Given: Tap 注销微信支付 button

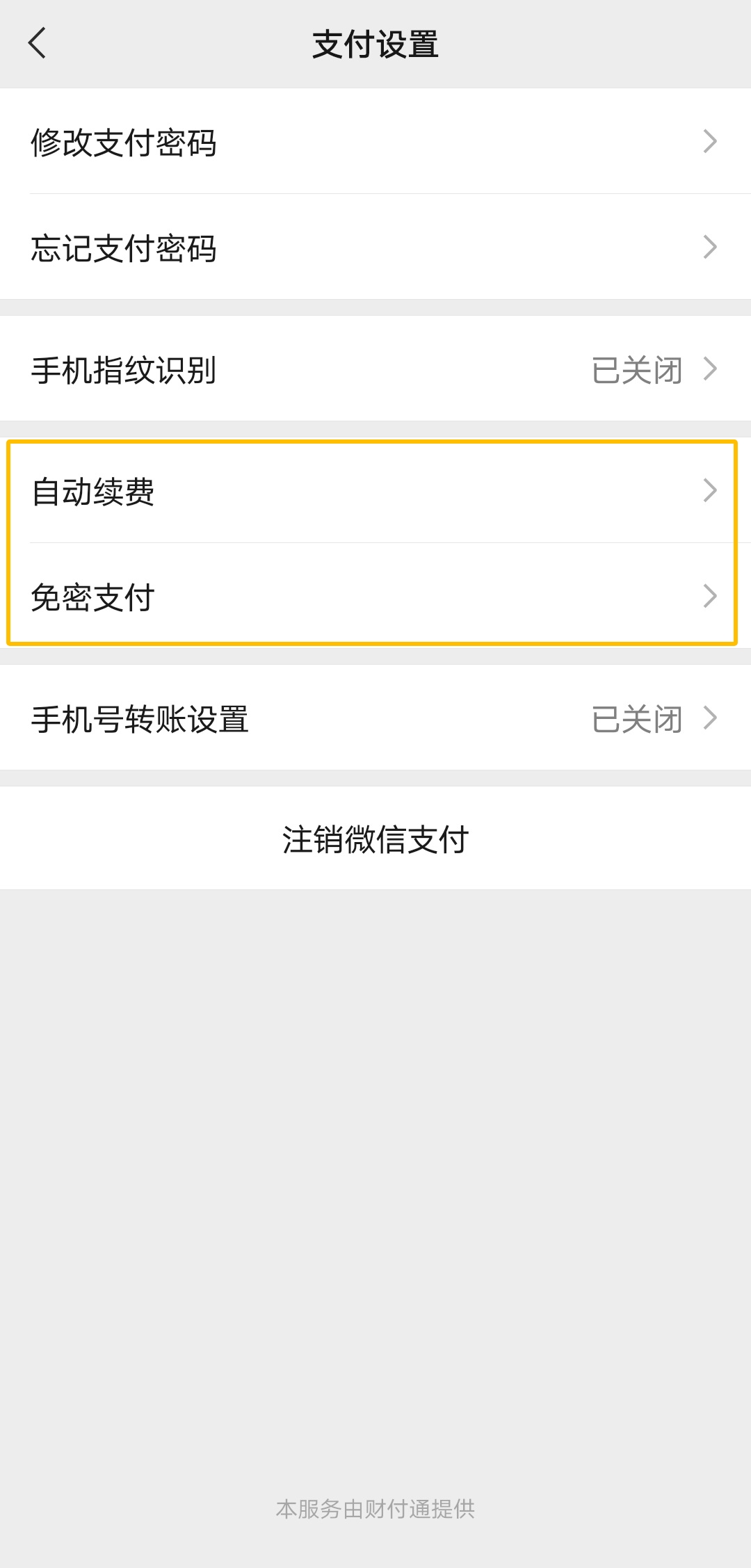Looking at the screenshot, I should tap(375, 839).
